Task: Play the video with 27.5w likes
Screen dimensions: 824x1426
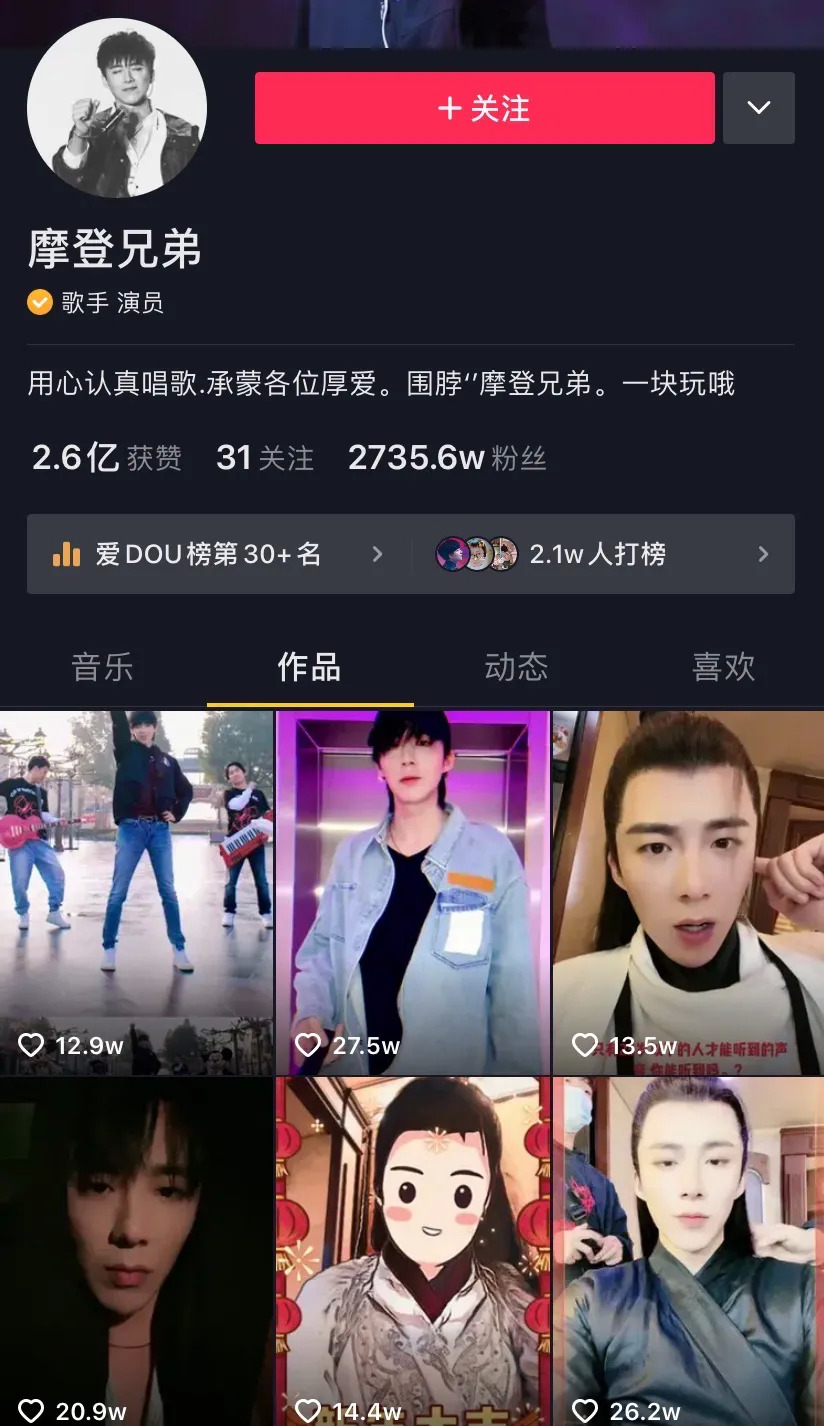Action: [412, 890]
